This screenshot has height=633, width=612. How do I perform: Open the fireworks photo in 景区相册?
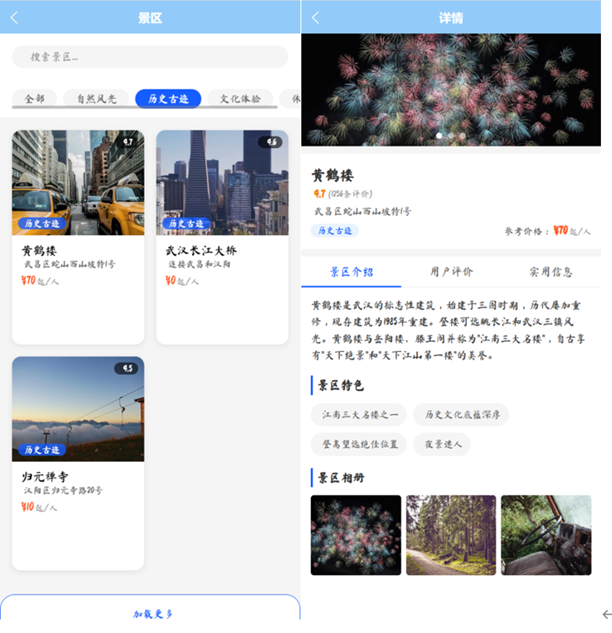coord(356,535)
